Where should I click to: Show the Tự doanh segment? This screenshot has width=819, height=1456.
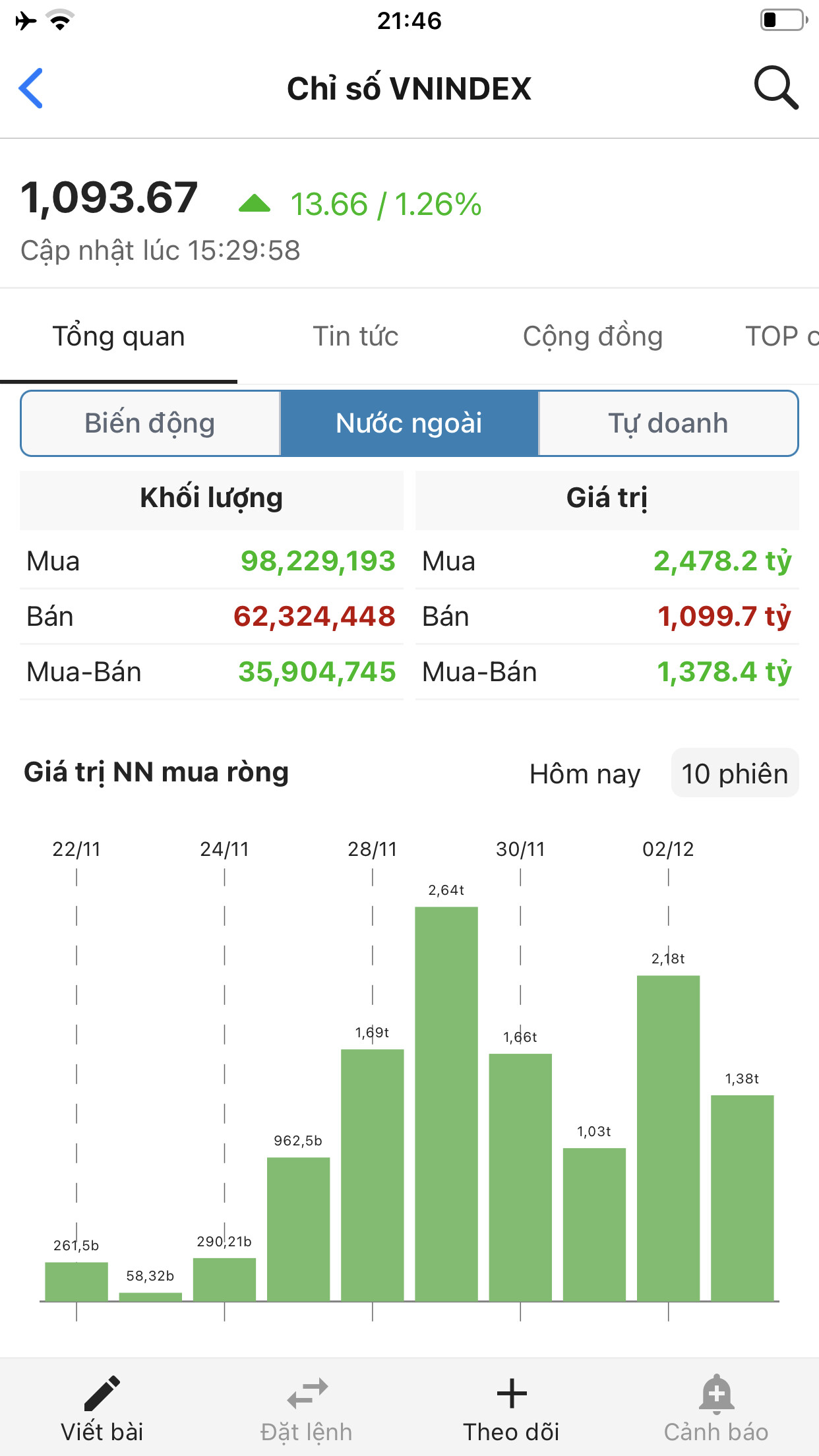668,423
